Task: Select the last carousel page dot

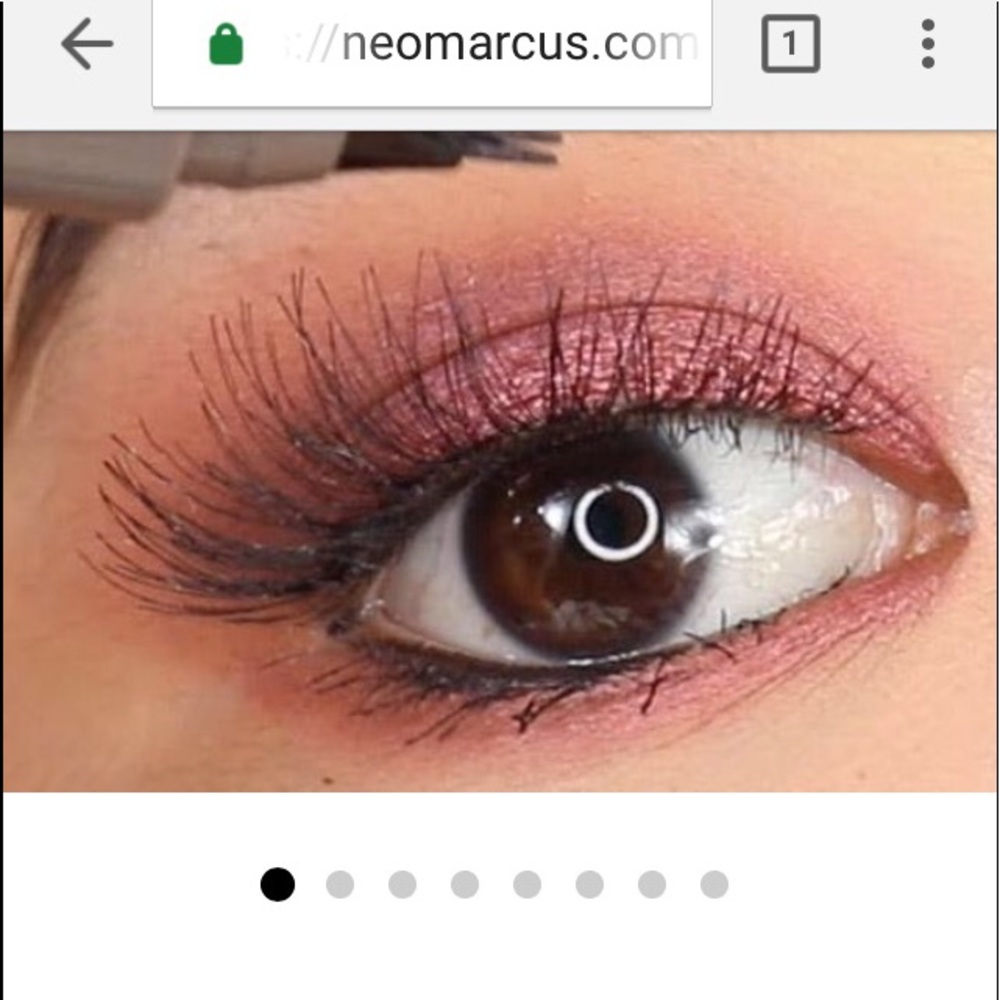Action: (x=714, y=884)
